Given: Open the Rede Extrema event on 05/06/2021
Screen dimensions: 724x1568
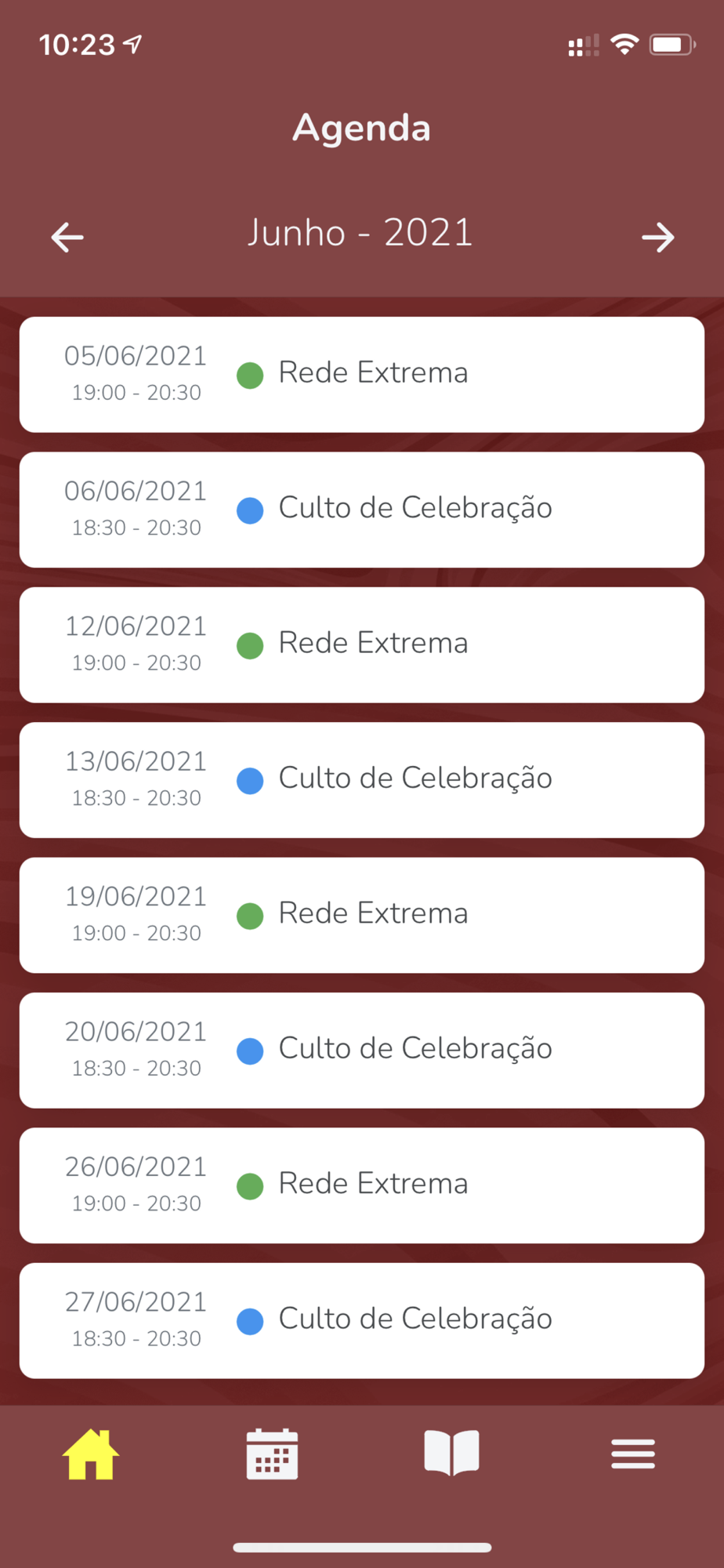Looking at the screenshot, I should coord(362,375).
